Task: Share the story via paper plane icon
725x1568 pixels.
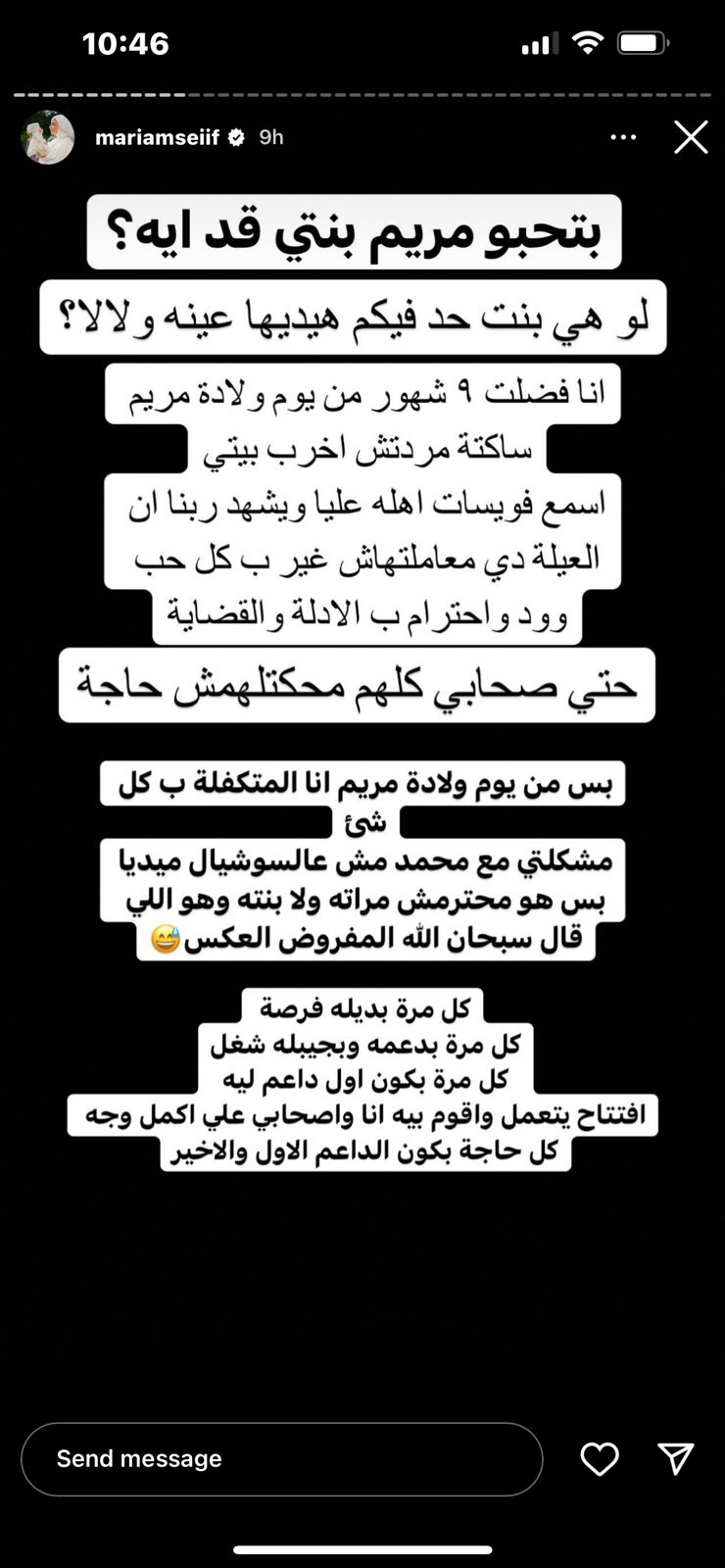Action: [676, 1458]
